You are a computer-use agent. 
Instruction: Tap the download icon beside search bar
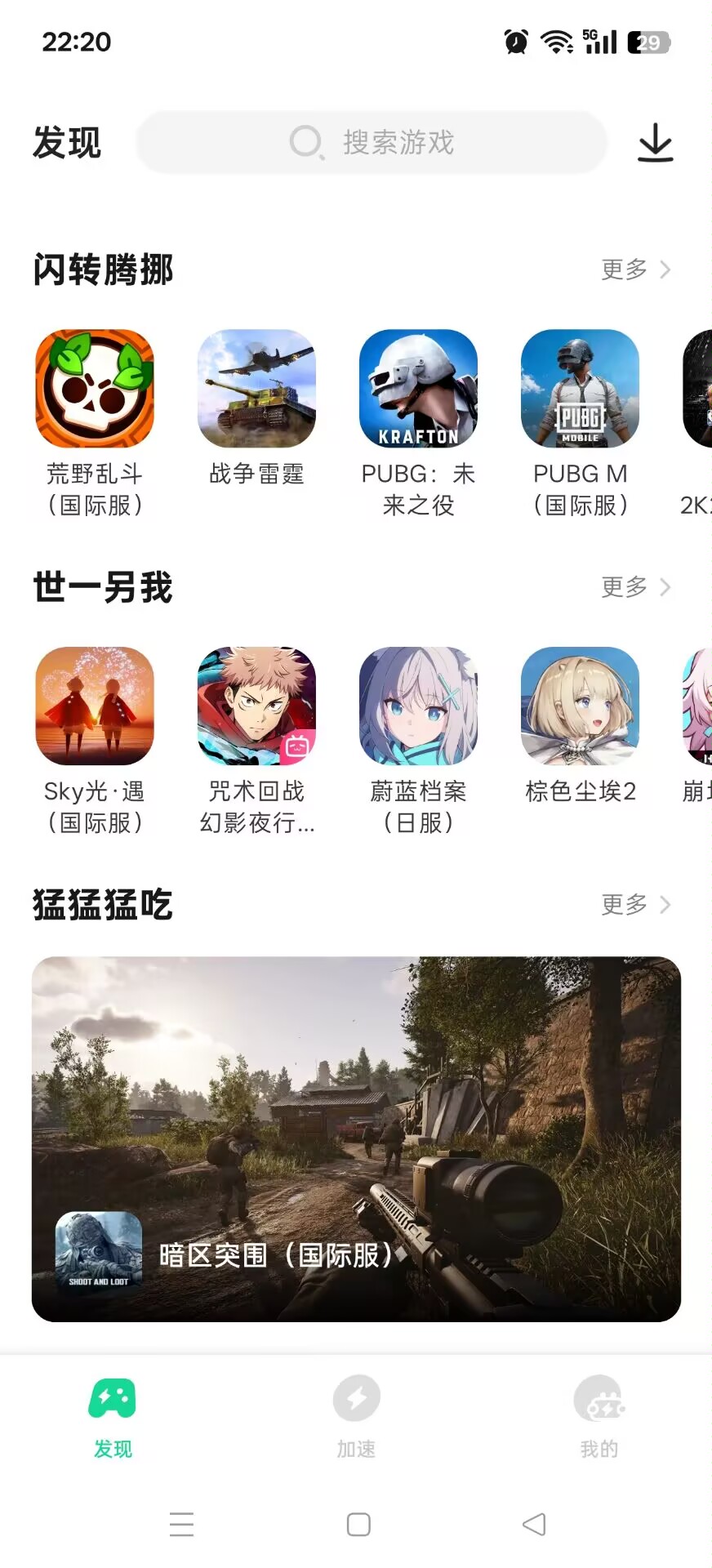[x=657, y=143]
